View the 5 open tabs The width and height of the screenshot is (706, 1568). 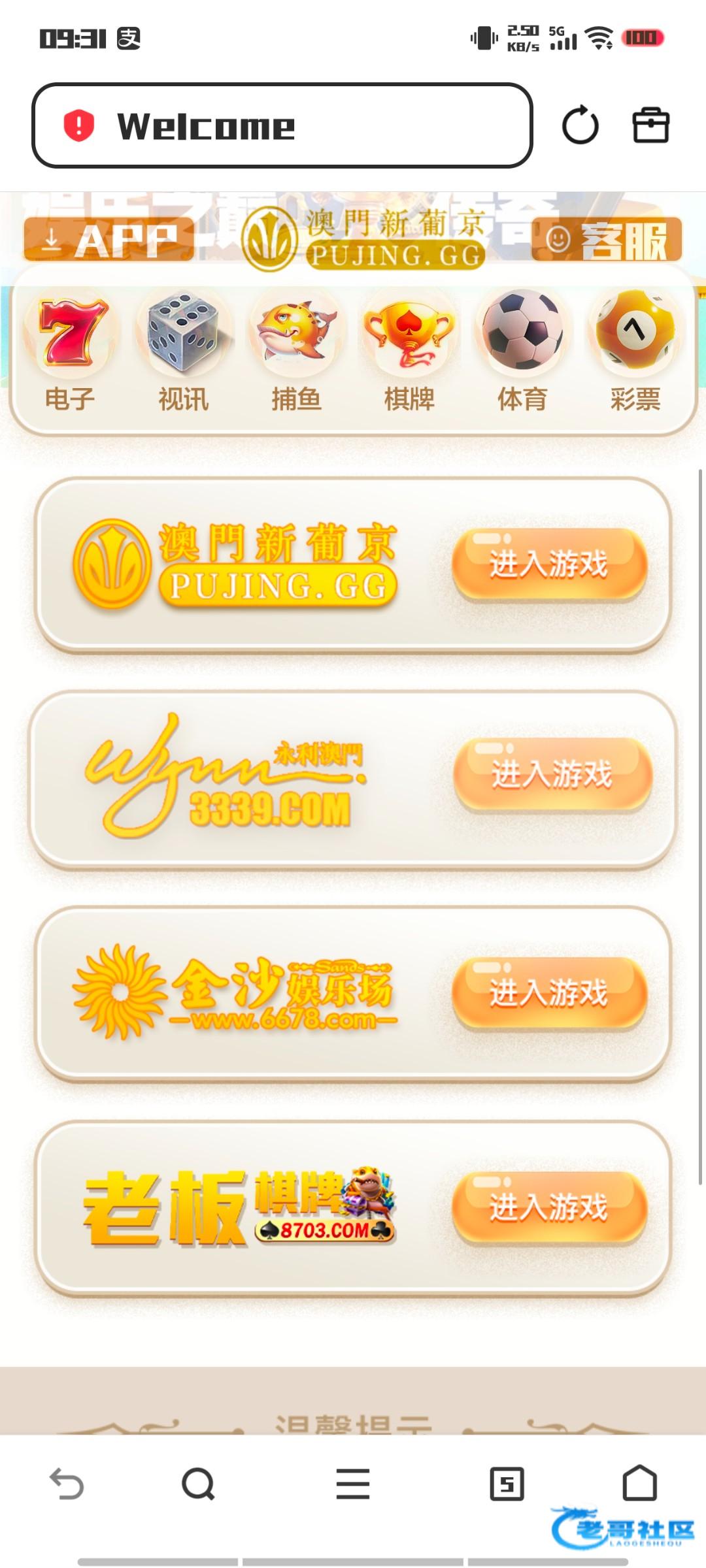pyautogui.click(x=507, y=1483)
